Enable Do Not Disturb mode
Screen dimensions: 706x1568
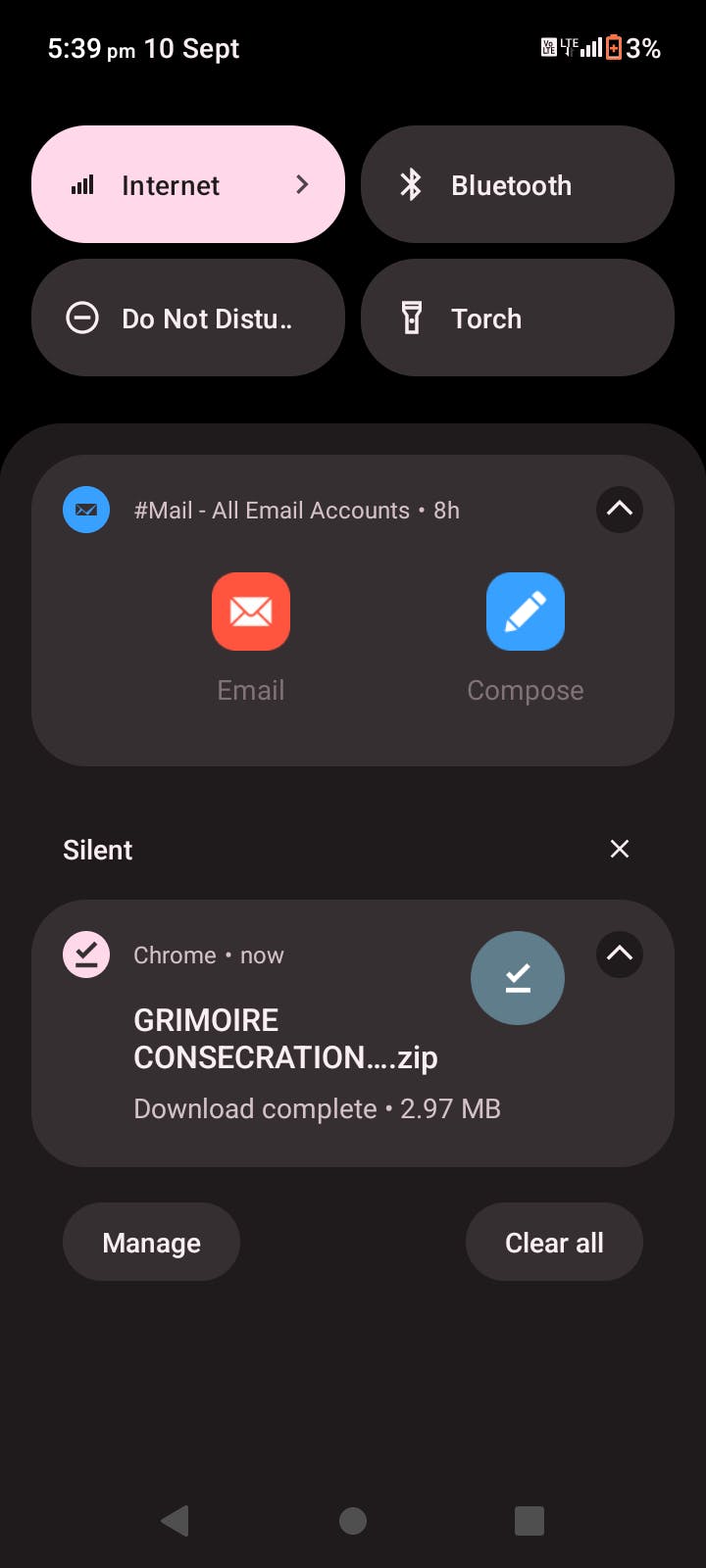[x=187, y=318]
